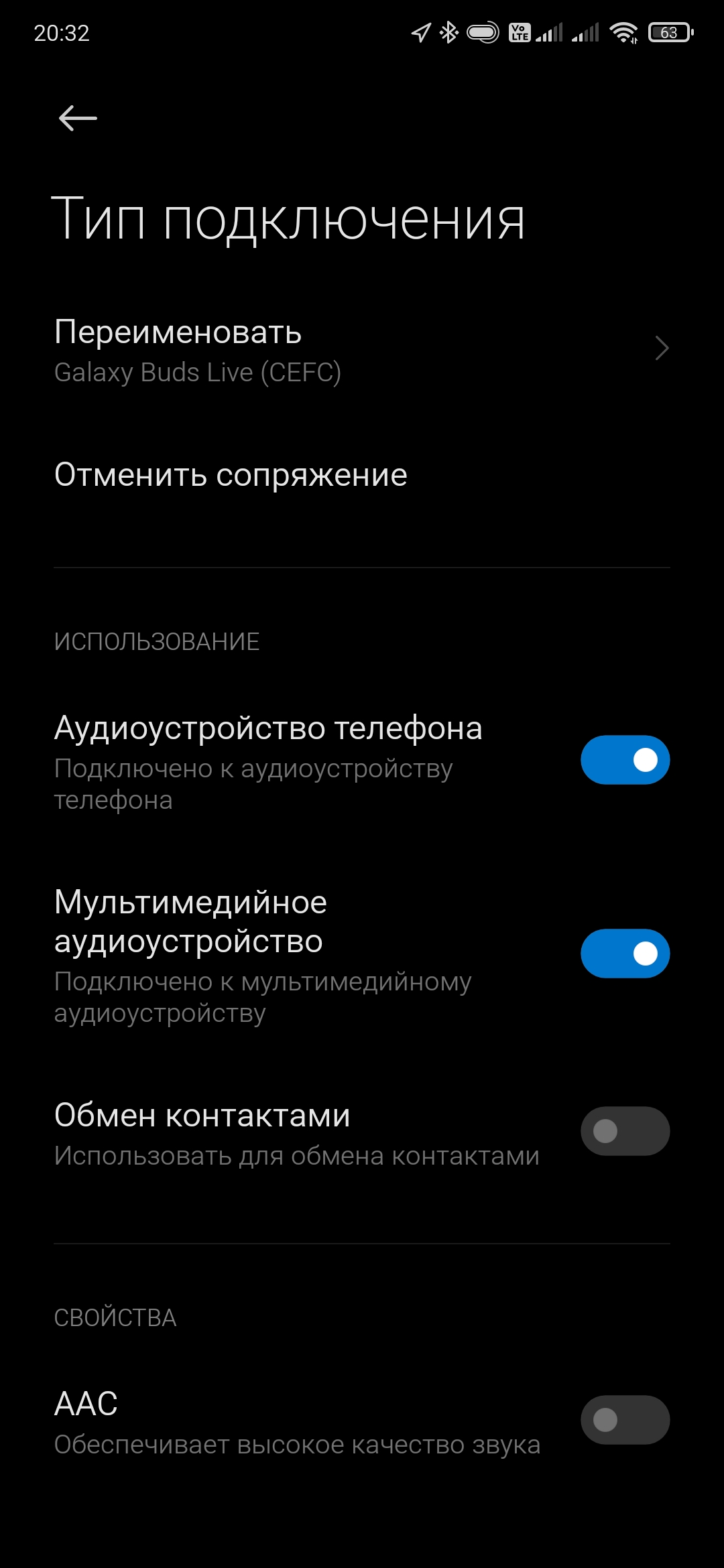
Task: Tap Отменить сопряжение to unpair device
Action: point(231,475)
